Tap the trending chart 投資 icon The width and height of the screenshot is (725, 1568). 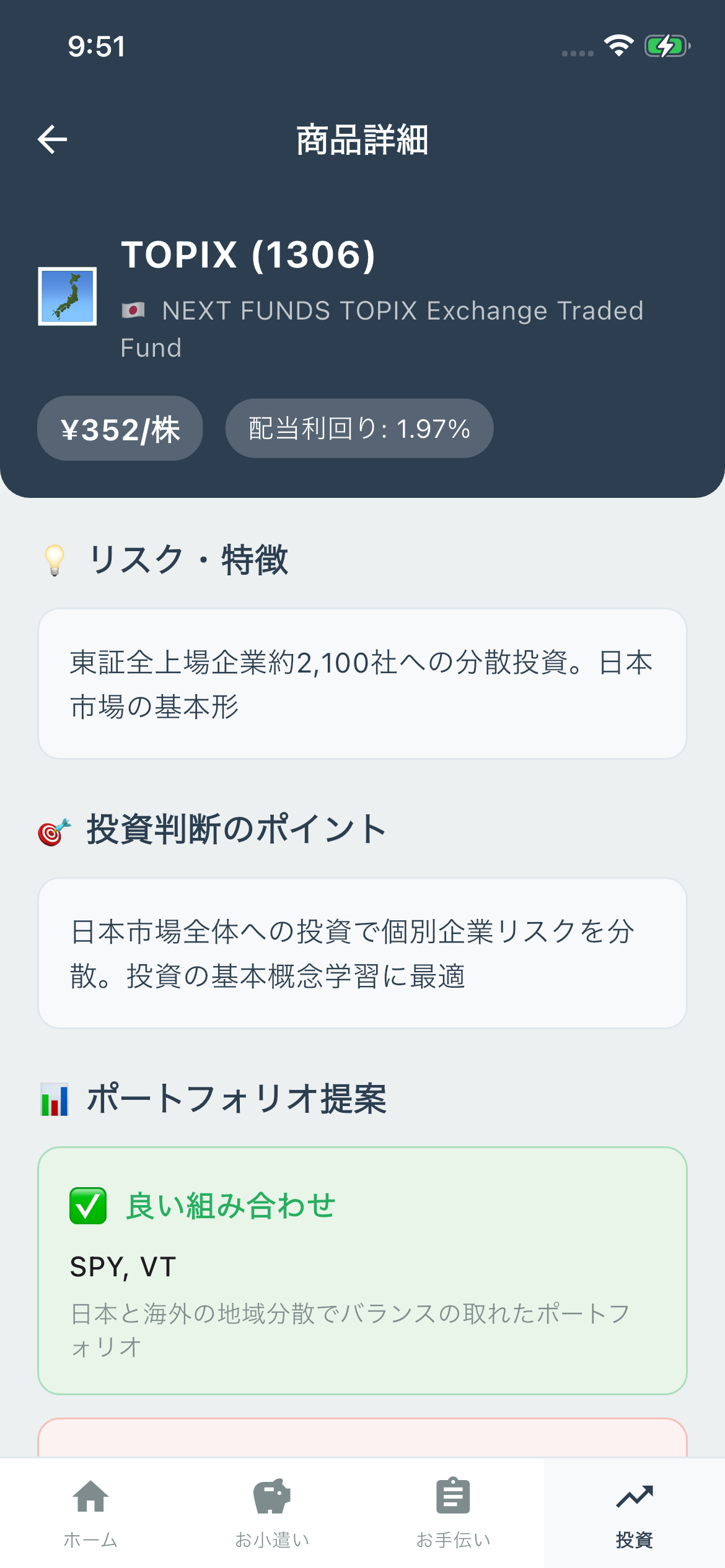pos(633,1496)
